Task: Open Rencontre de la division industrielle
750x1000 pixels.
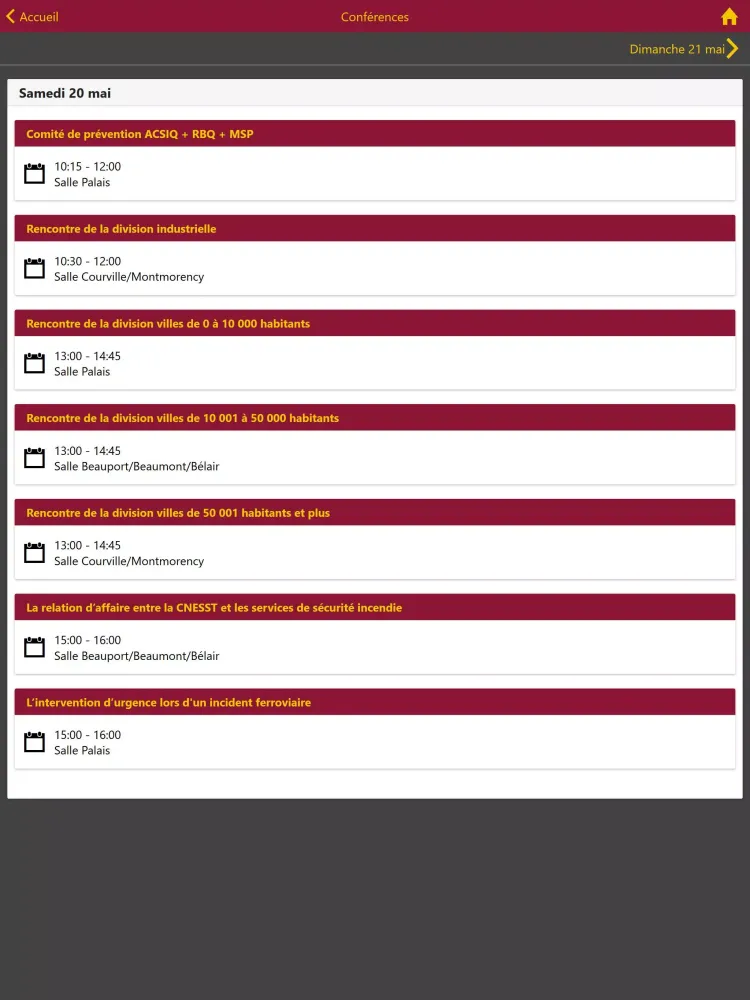Action: 374,255
